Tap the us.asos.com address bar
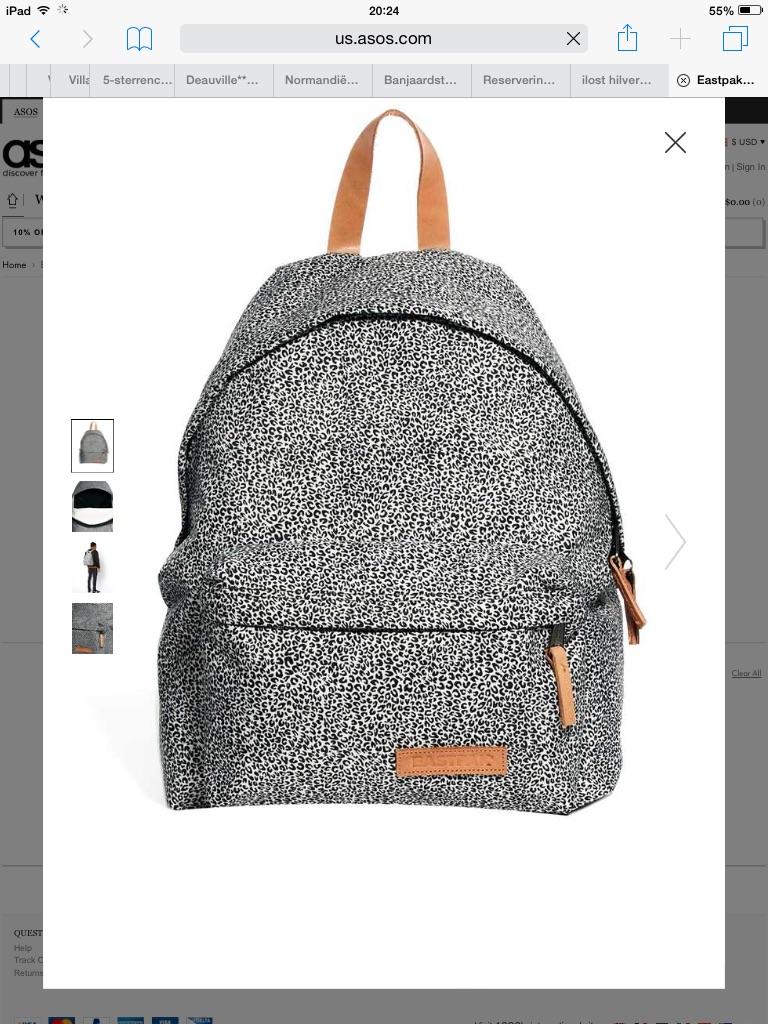768x1024 pixels. click(383, 39)
